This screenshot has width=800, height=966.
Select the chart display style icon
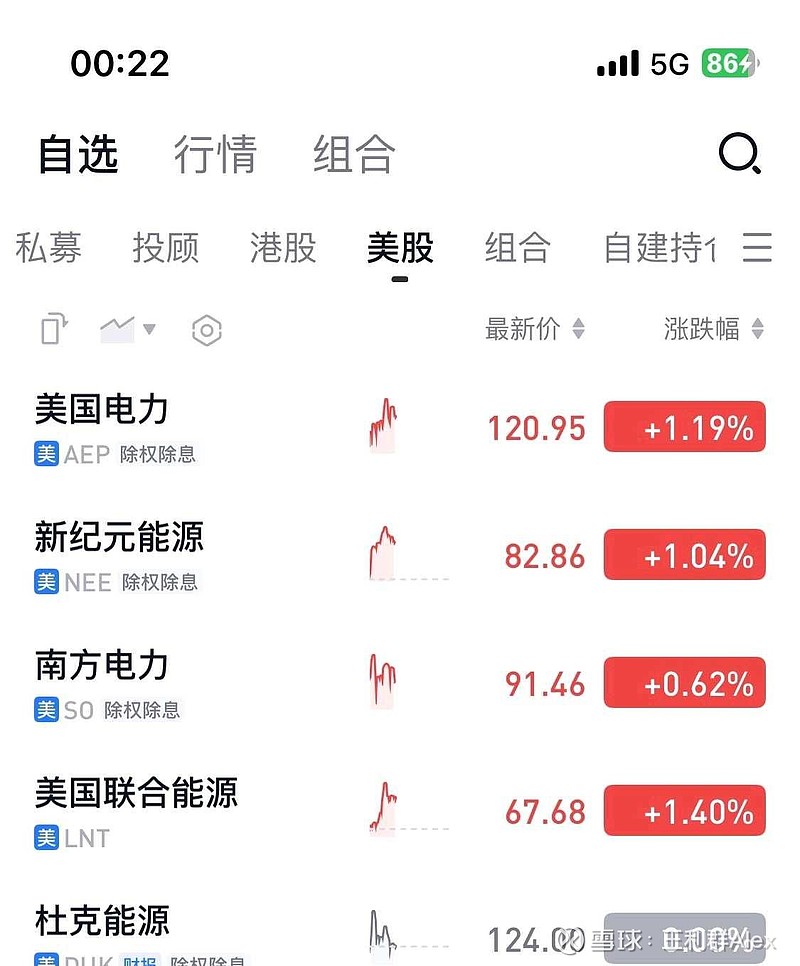(115, 328)
